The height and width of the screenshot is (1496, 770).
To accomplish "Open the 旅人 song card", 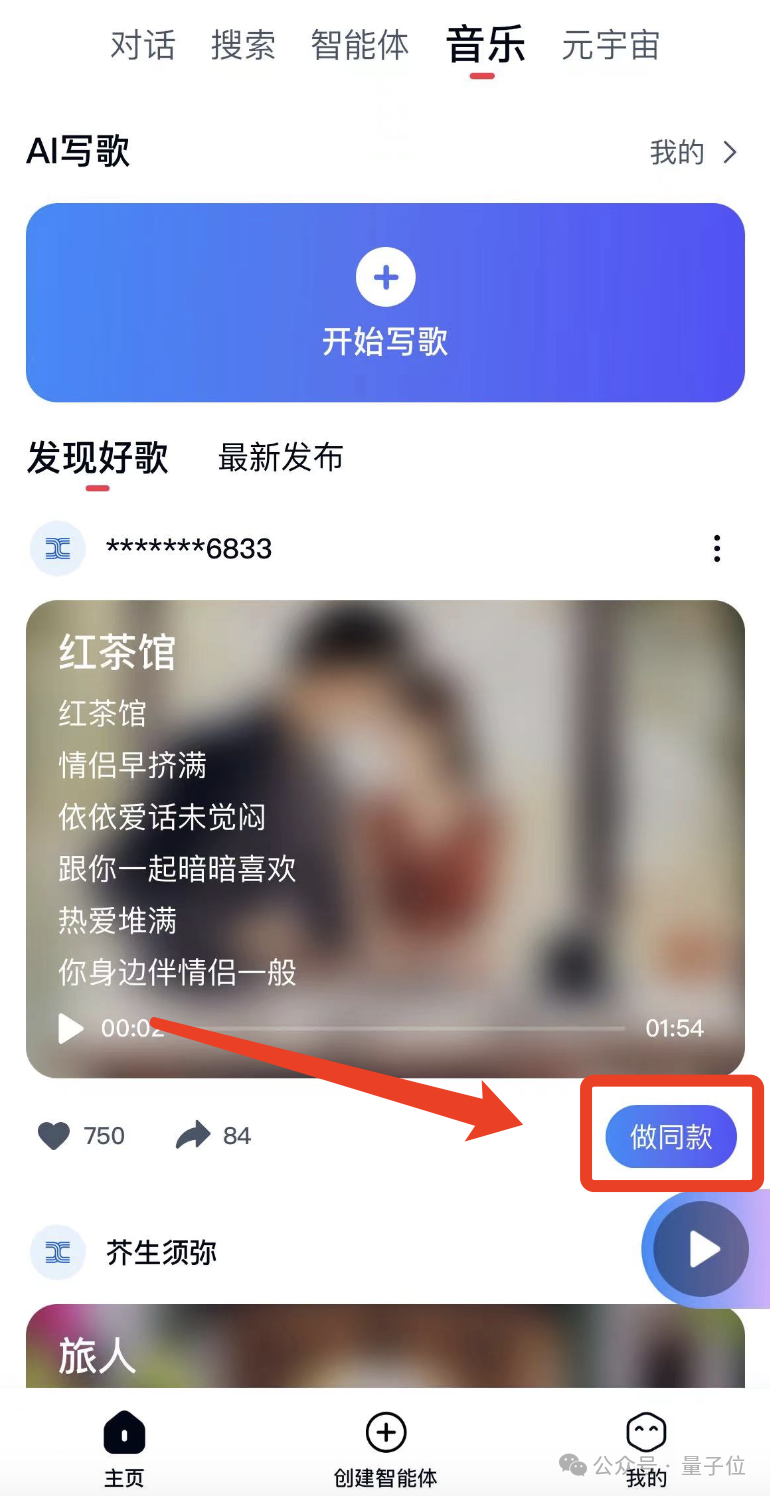I will [385, 1350].
